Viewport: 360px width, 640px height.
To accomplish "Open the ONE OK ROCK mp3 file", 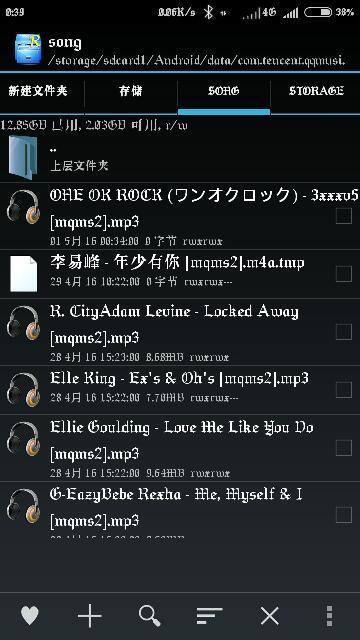I will coord(180,216).
